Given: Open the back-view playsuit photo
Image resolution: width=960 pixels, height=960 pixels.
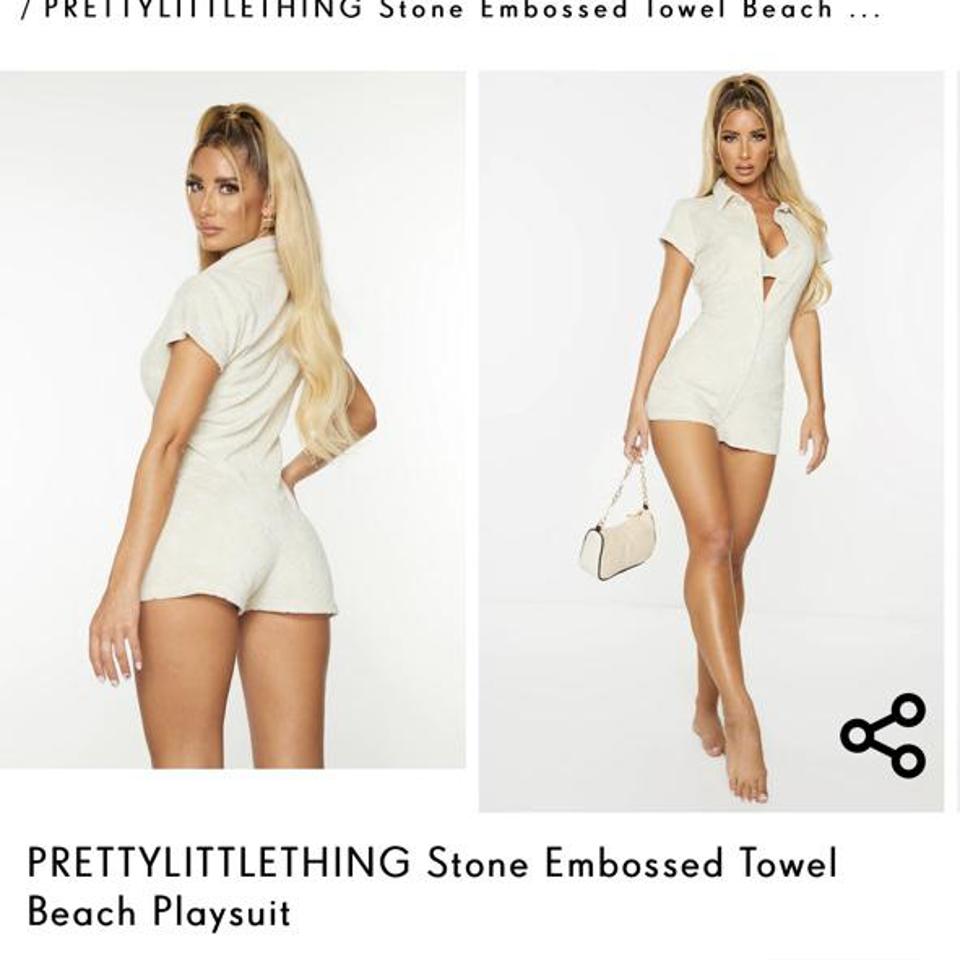Looking at the screenshot, I should click(x=232, y=420).
